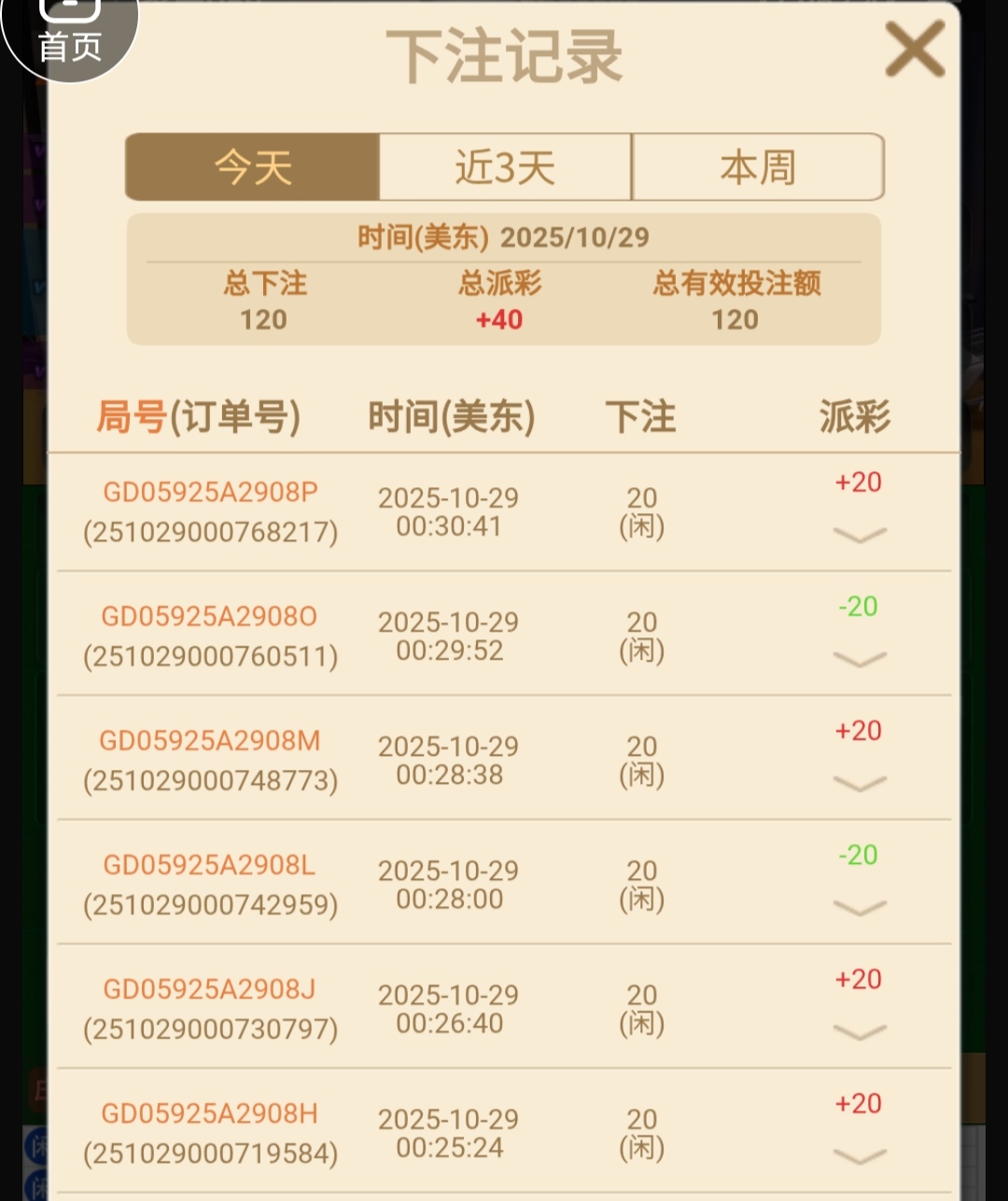
Task: Switch to the 近3天 tab
Action: coord(505,167)
